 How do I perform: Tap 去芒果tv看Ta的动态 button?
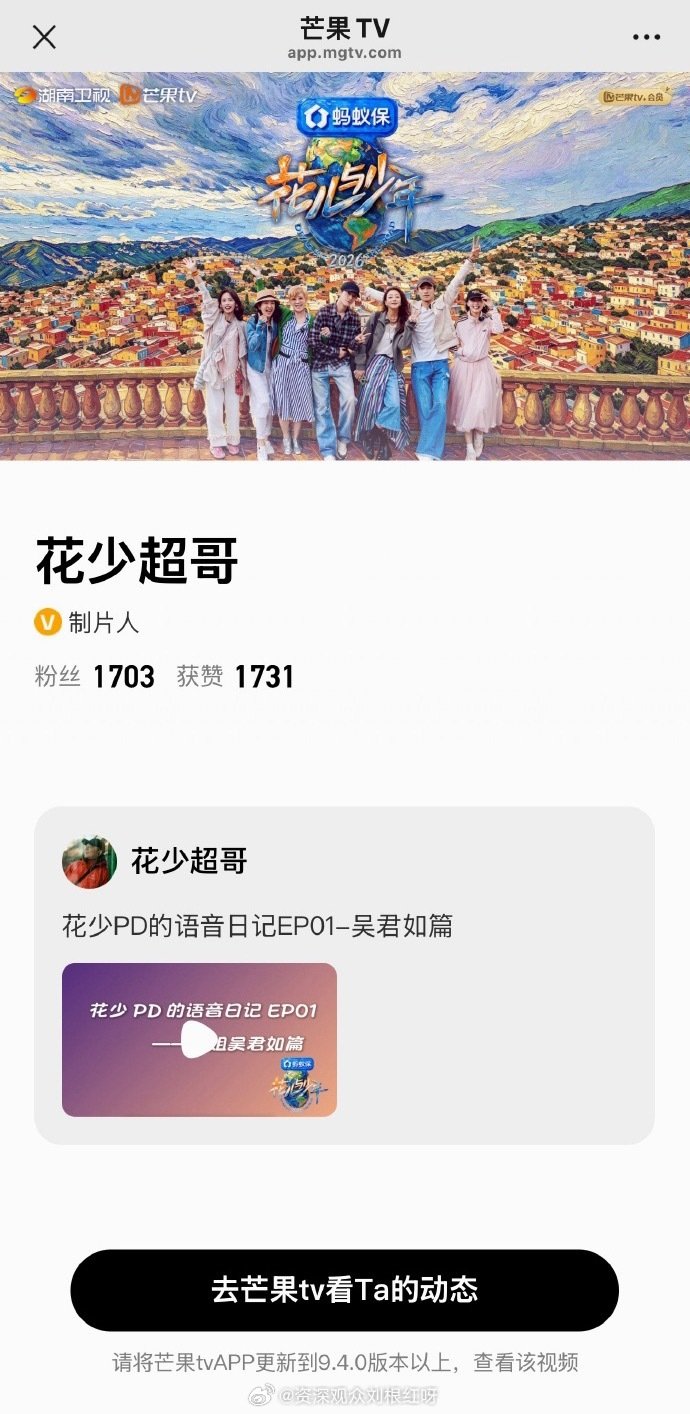344,1290
